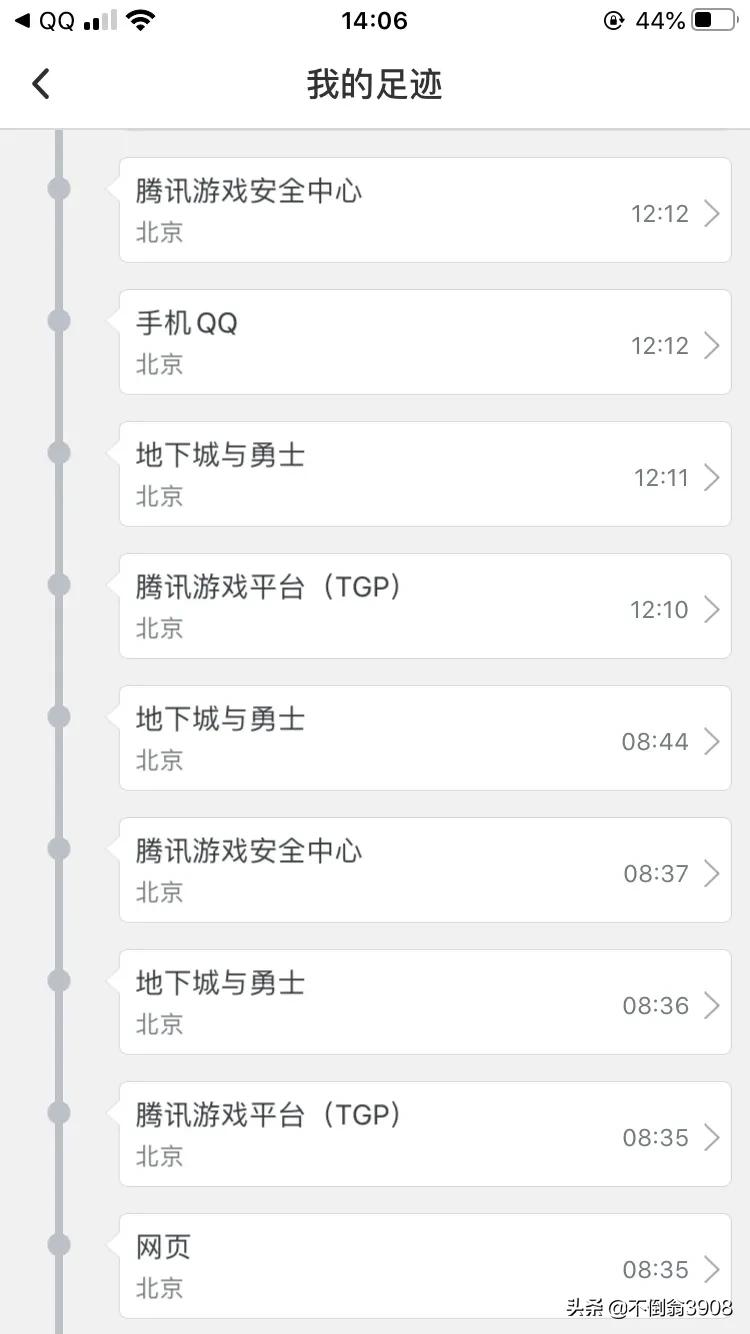Open the 网页 entry at 08:35
This screenshot has width=750, height=1334.
coord(425,1266)
